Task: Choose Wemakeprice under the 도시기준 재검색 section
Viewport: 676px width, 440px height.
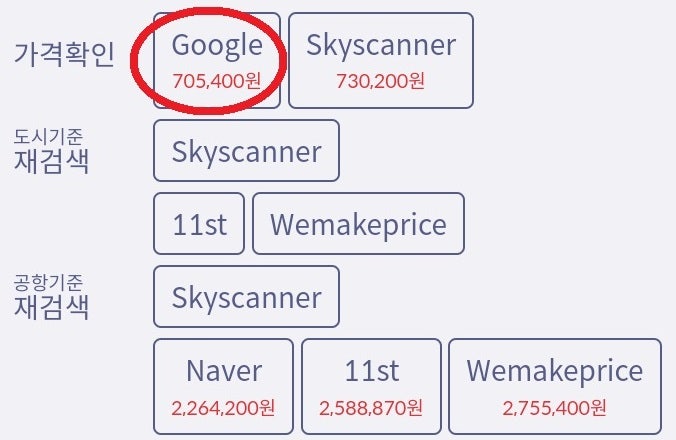Action: point(358,224)
